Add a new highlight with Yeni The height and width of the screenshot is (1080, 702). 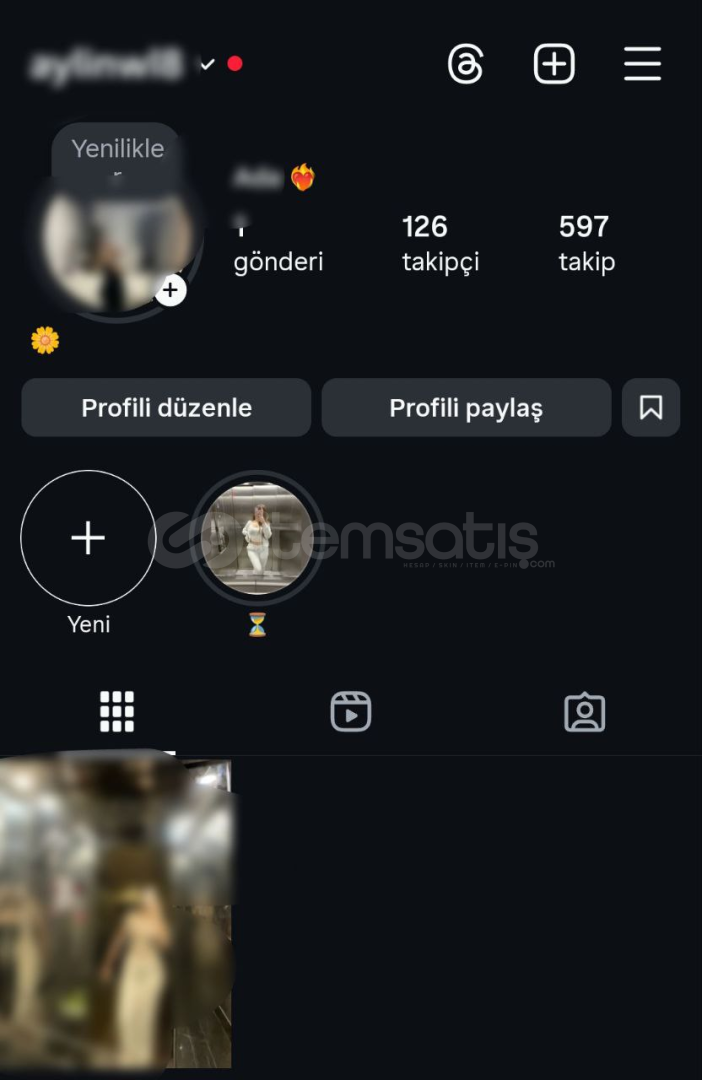88,539
